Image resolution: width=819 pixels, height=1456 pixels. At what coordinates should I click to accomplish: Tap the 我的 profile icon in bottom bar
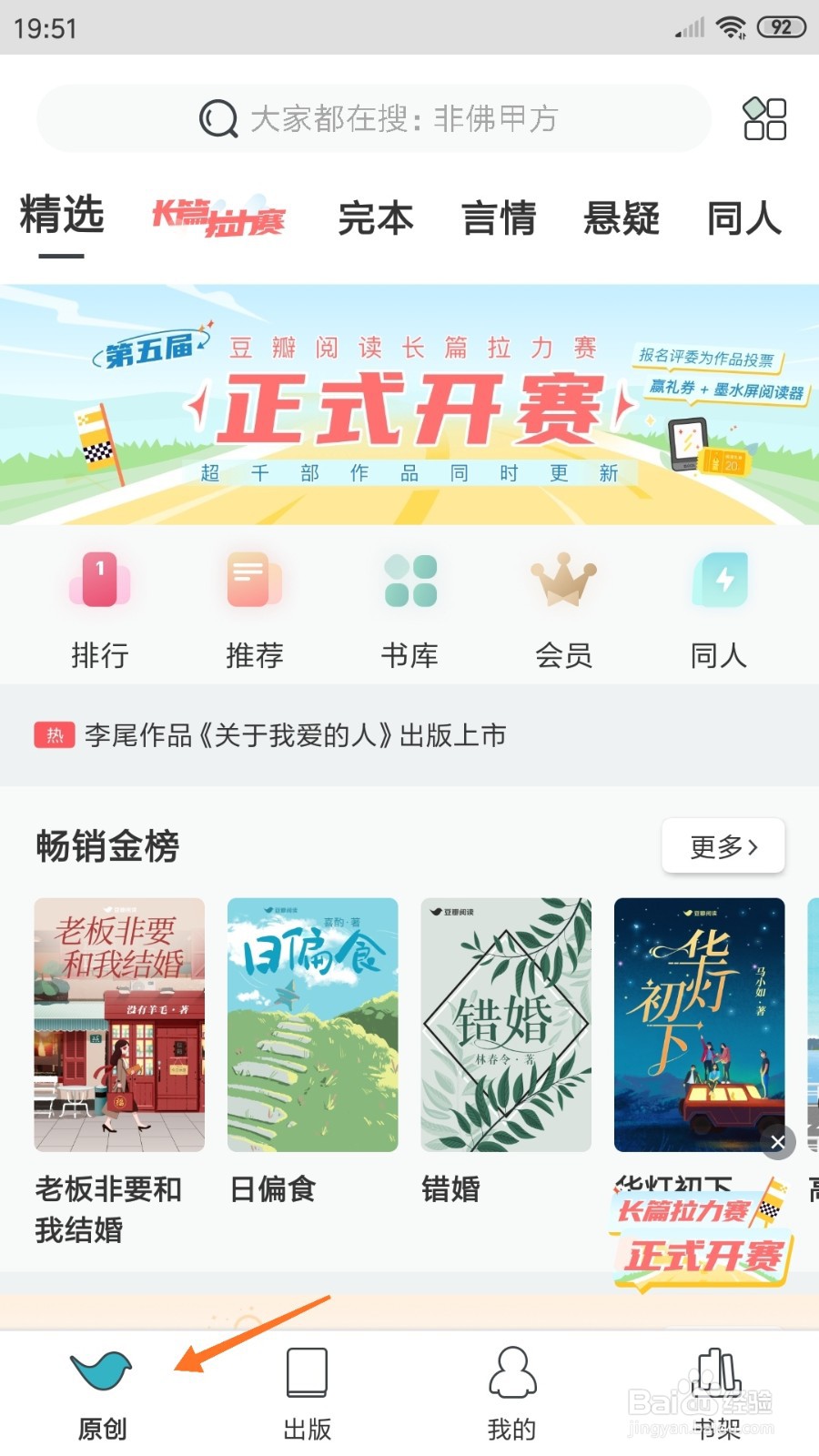pos(512,1370)
